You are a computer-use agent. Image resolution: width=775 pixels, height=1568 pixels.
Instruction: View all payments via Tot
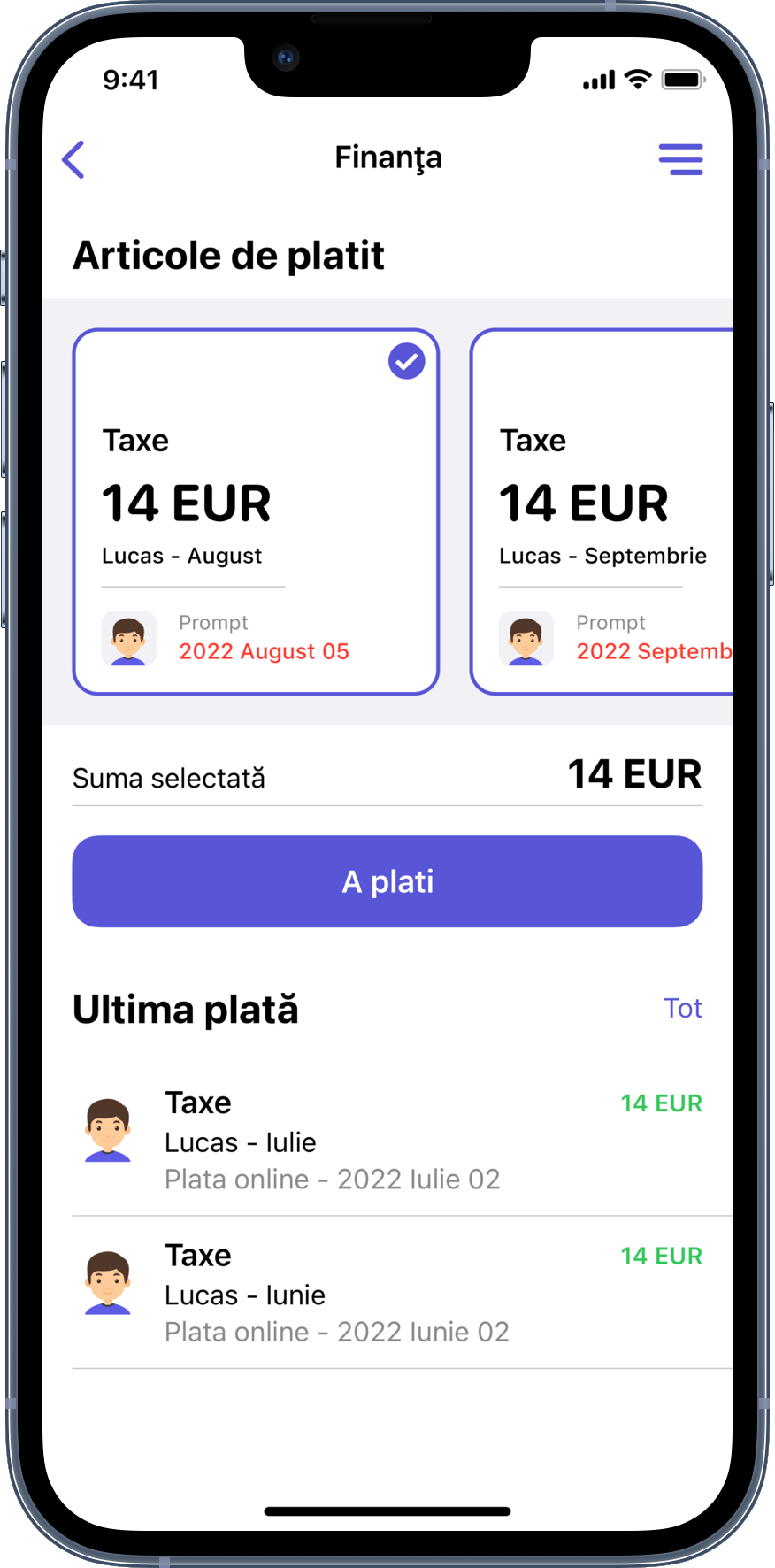[682, 1008]
